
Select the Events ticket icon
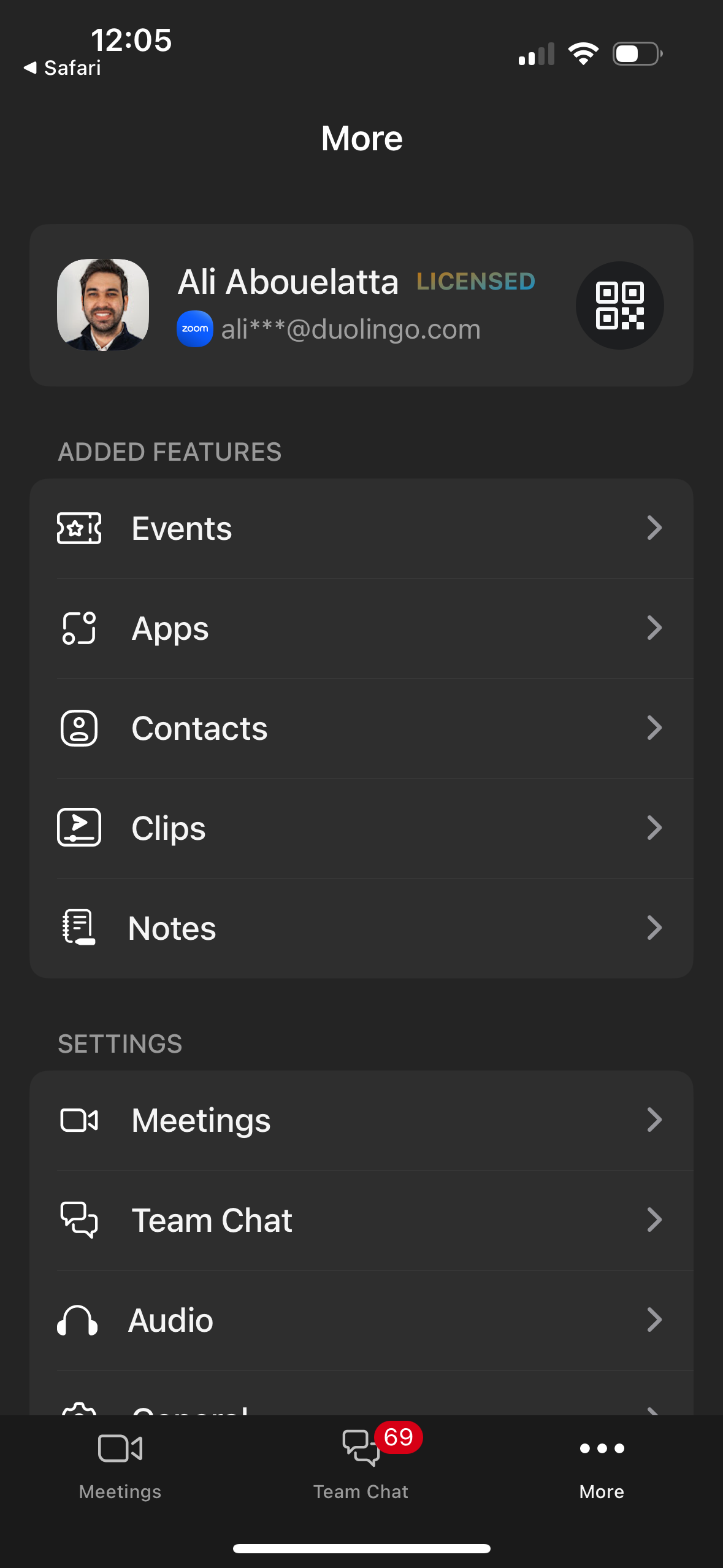coord(80,527)
